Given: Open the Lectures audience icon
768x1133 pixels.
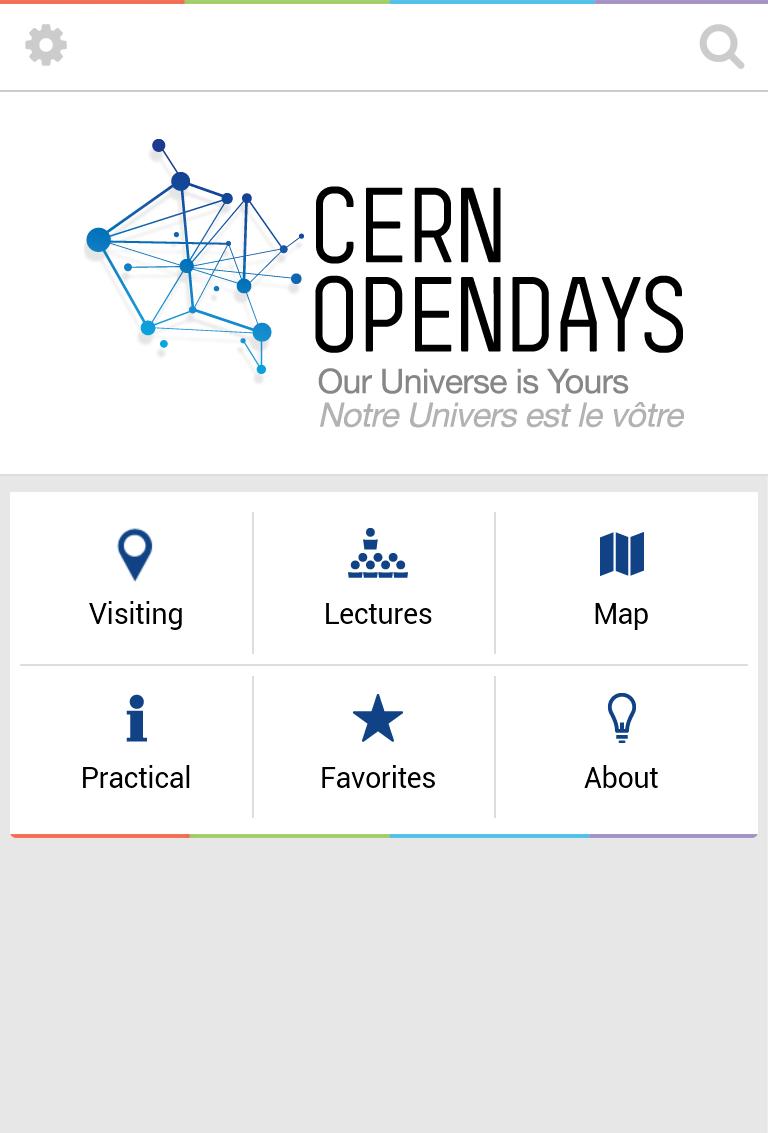Looking at the screenshot, I should pos(378,553).
